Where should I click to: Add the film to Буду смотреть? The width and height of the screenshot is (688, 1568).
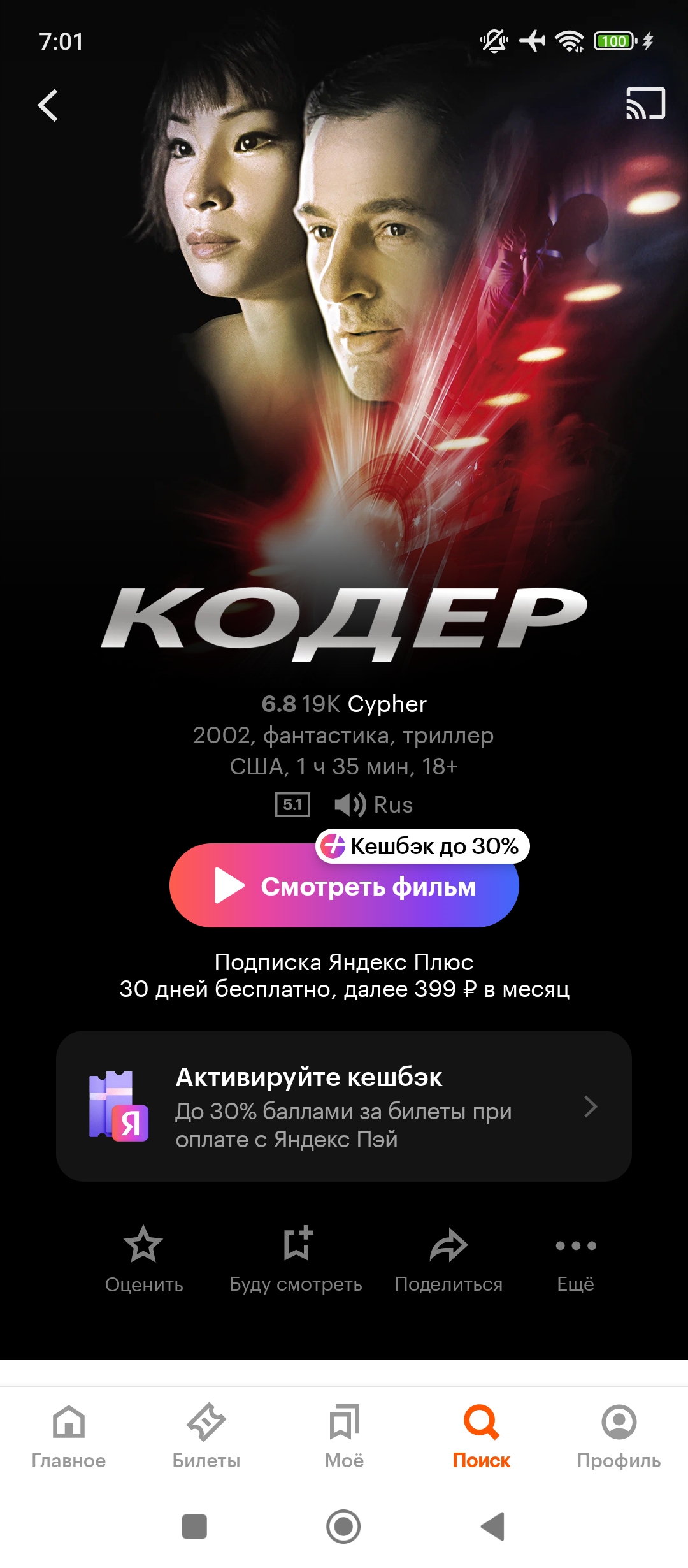point(296,1259)
